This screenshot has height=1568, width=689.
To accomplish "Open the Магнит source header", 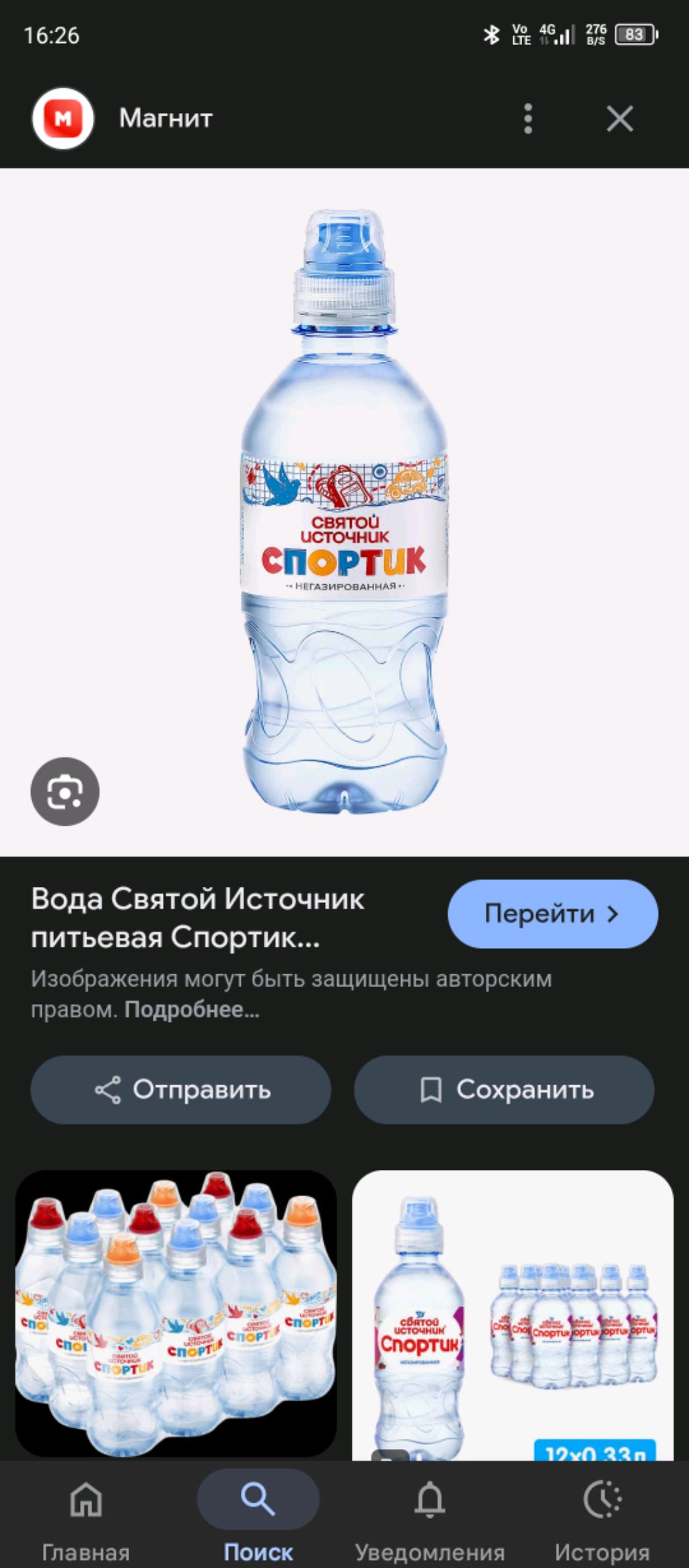I will coord(166,118).
